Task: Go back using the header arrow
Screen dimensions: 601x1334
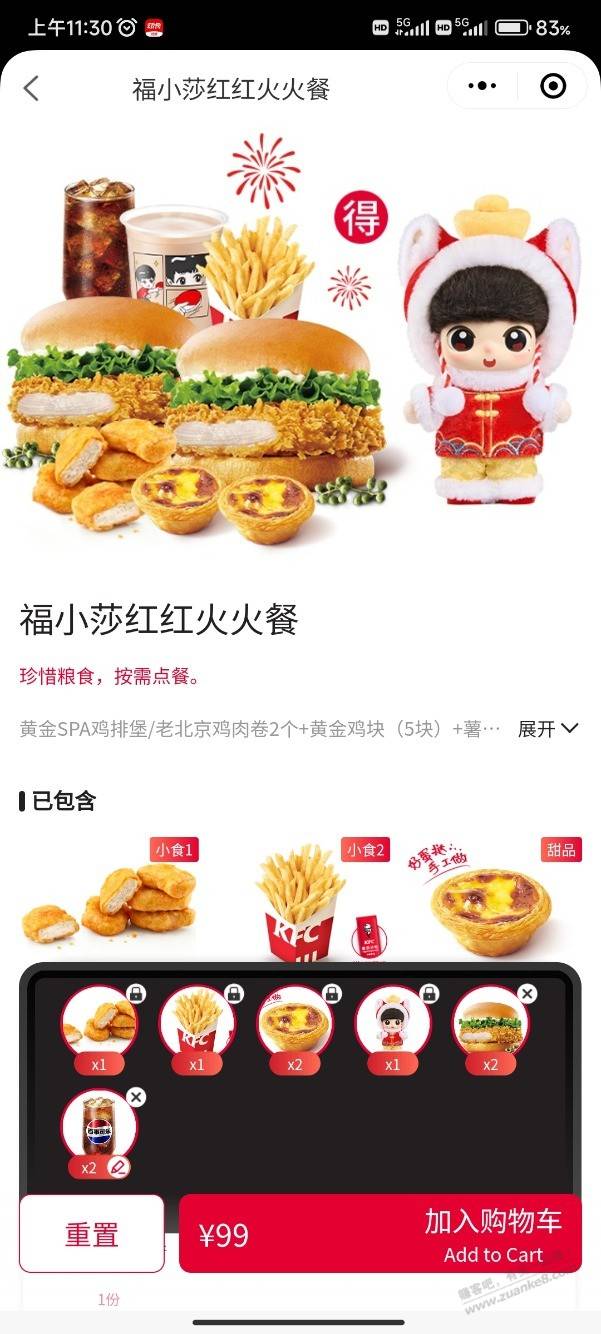Action: [x=31, y=88]
